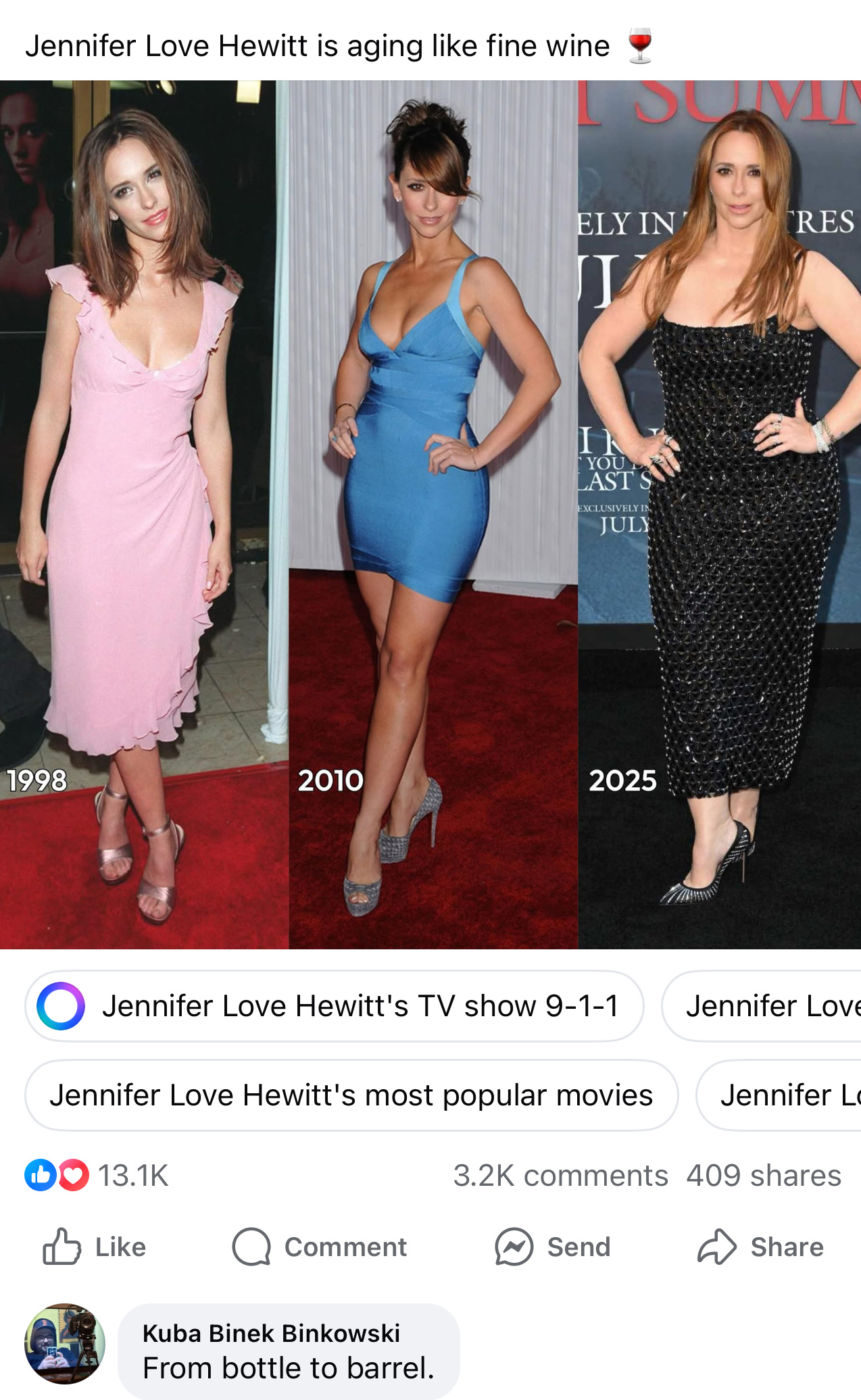Send the post via Messenger
Image resolution: width=861 pixels, height=1400 pixels.
pos(553,1247)
